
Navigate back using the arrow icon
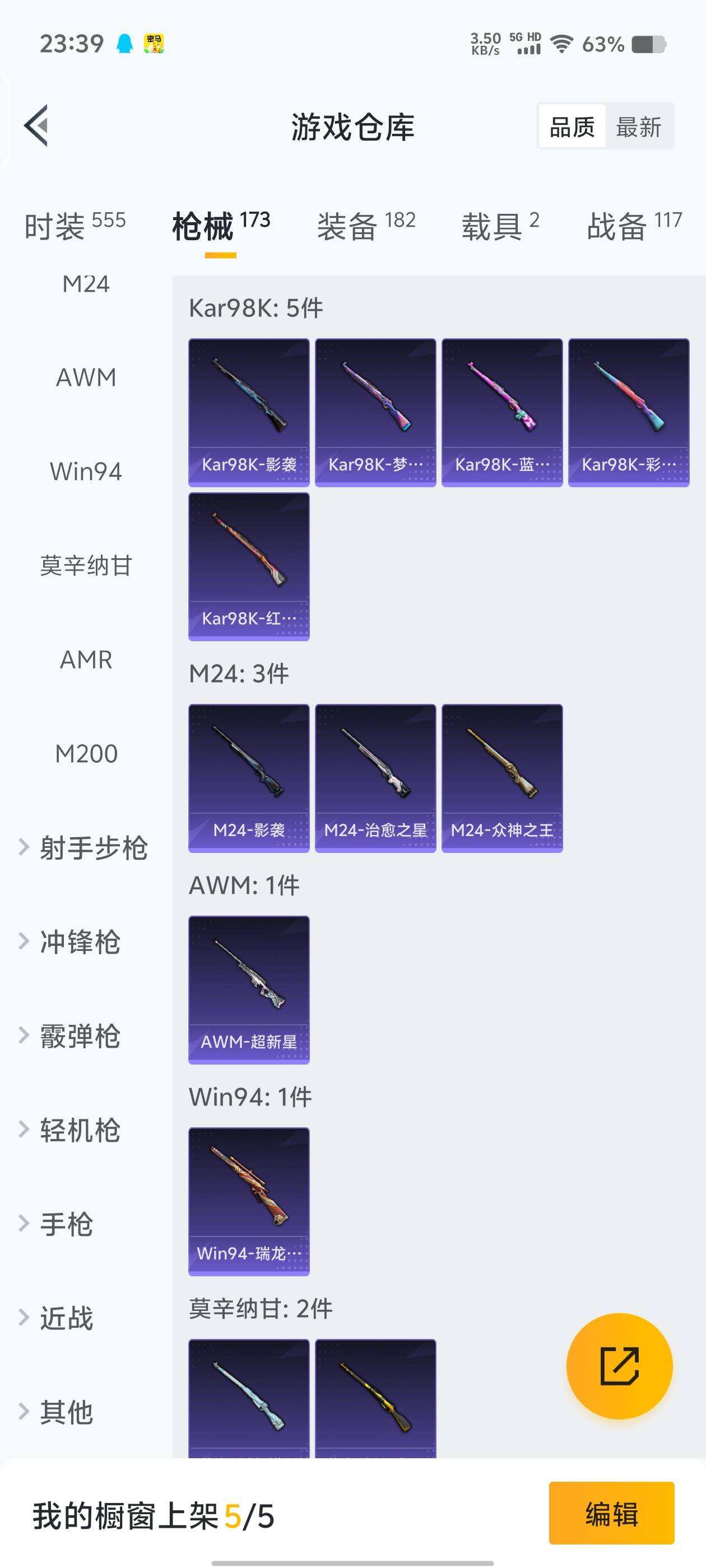[36, 125]
